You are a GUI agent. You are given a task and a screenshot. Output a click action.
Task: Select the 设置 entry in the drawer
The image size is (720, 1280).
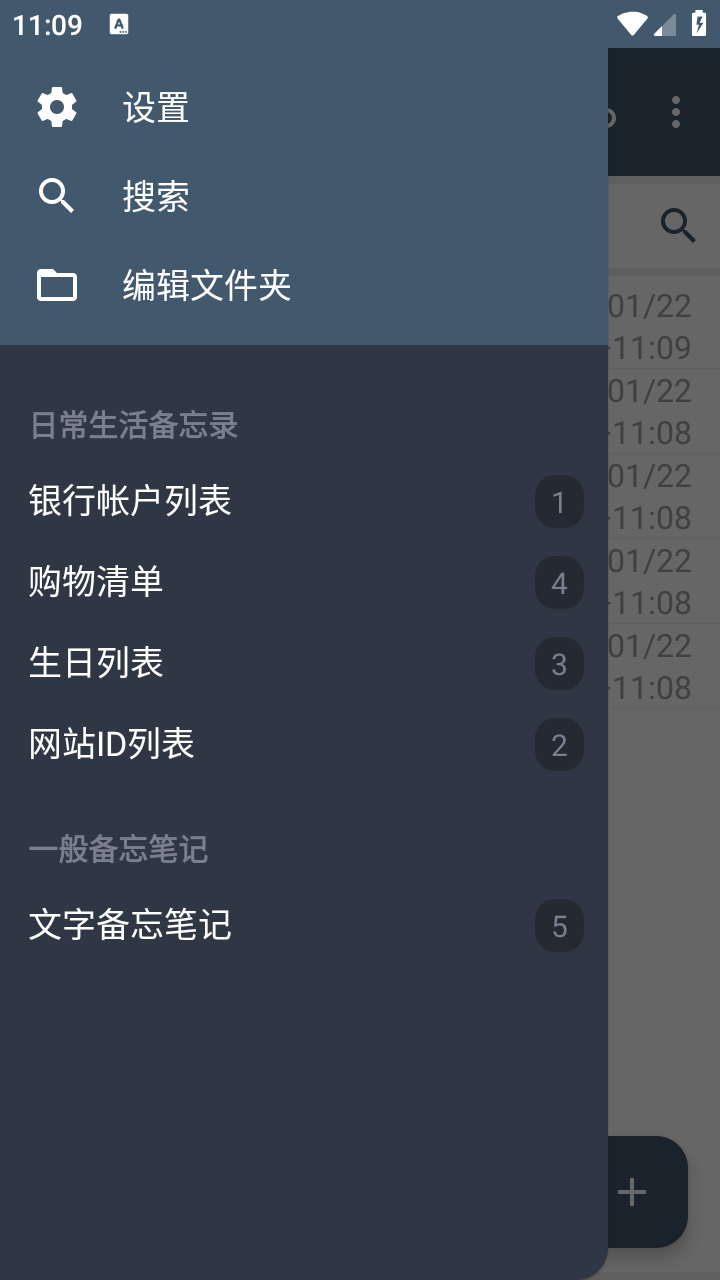(x=153, y=106)
